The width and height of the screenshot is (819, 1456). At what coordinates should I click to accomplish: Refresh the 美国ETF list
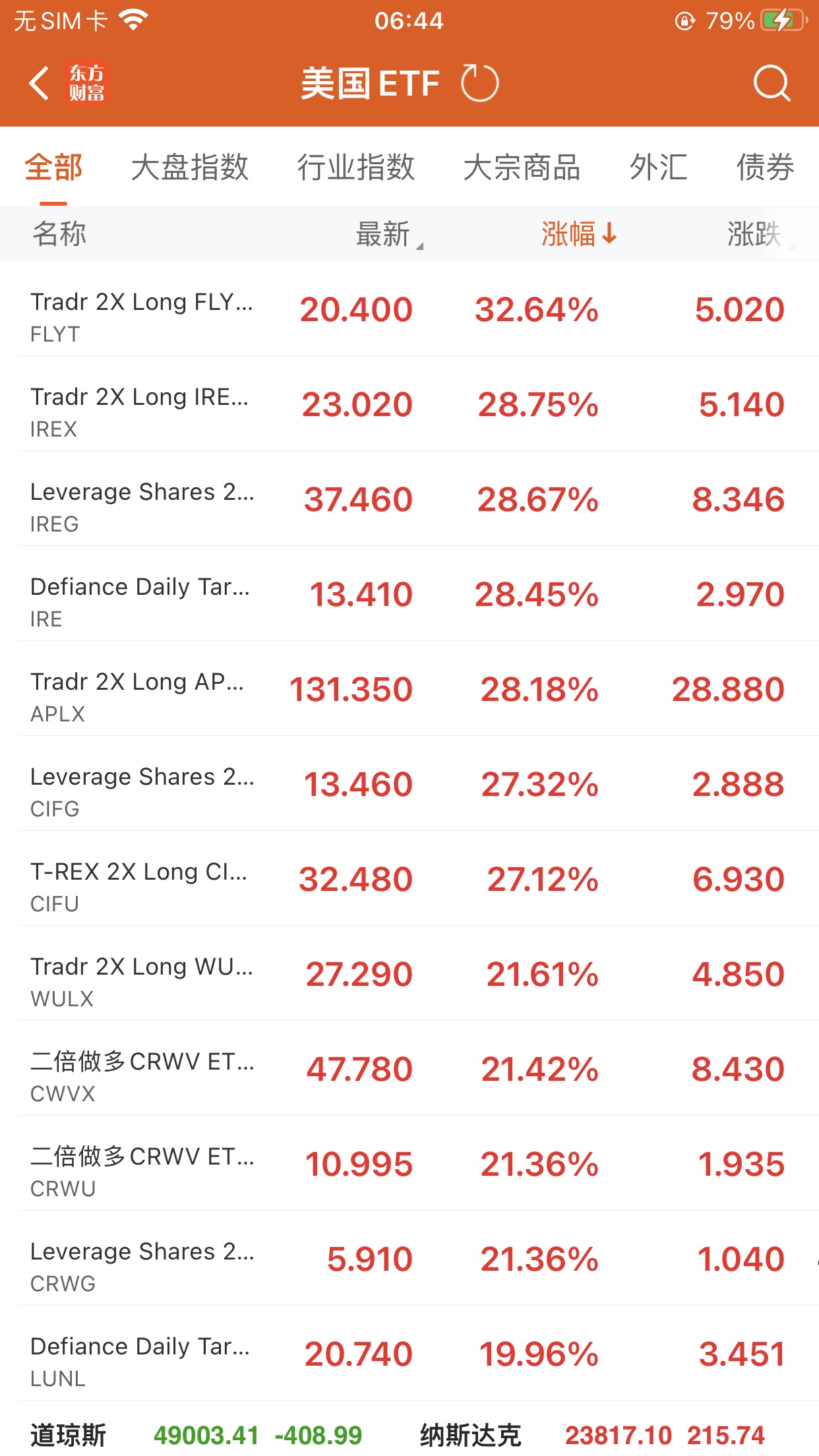coord(479,84)
